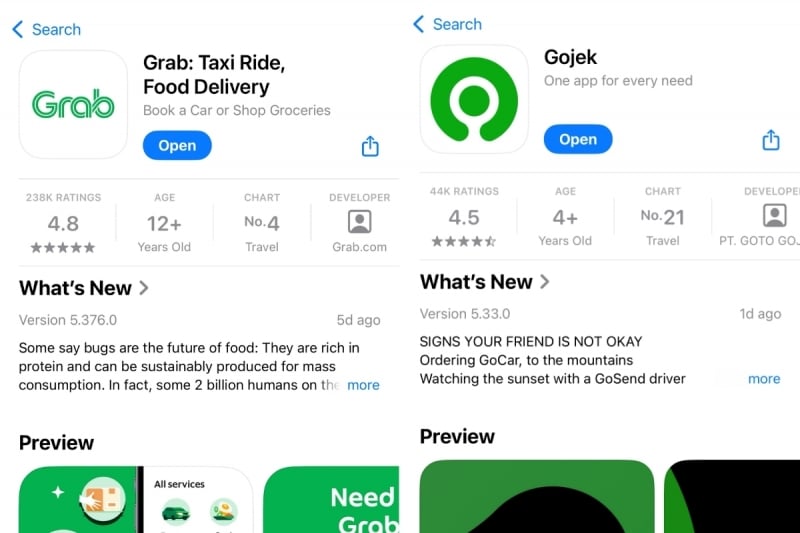Expand Gojek's release notes with more

click(x=764, y=379)
